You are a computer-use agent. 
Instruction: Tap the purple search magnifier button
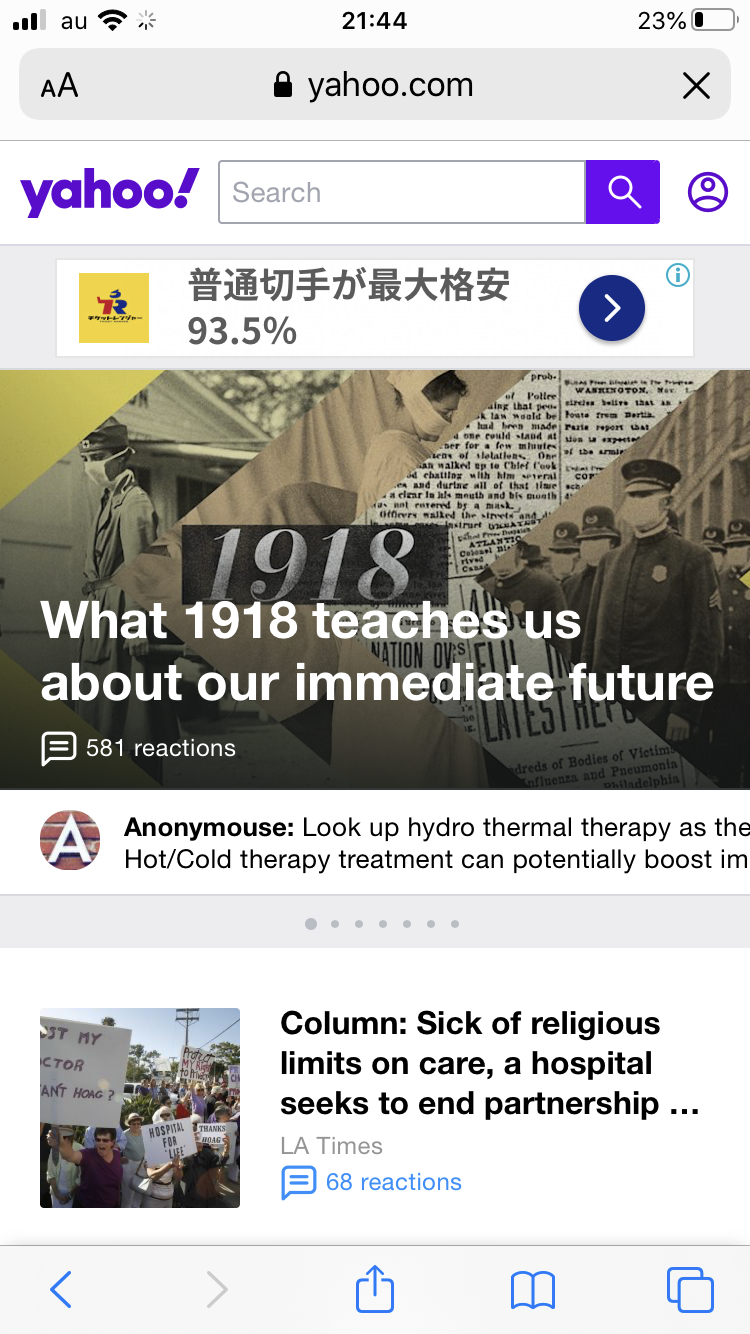(623, 192)
